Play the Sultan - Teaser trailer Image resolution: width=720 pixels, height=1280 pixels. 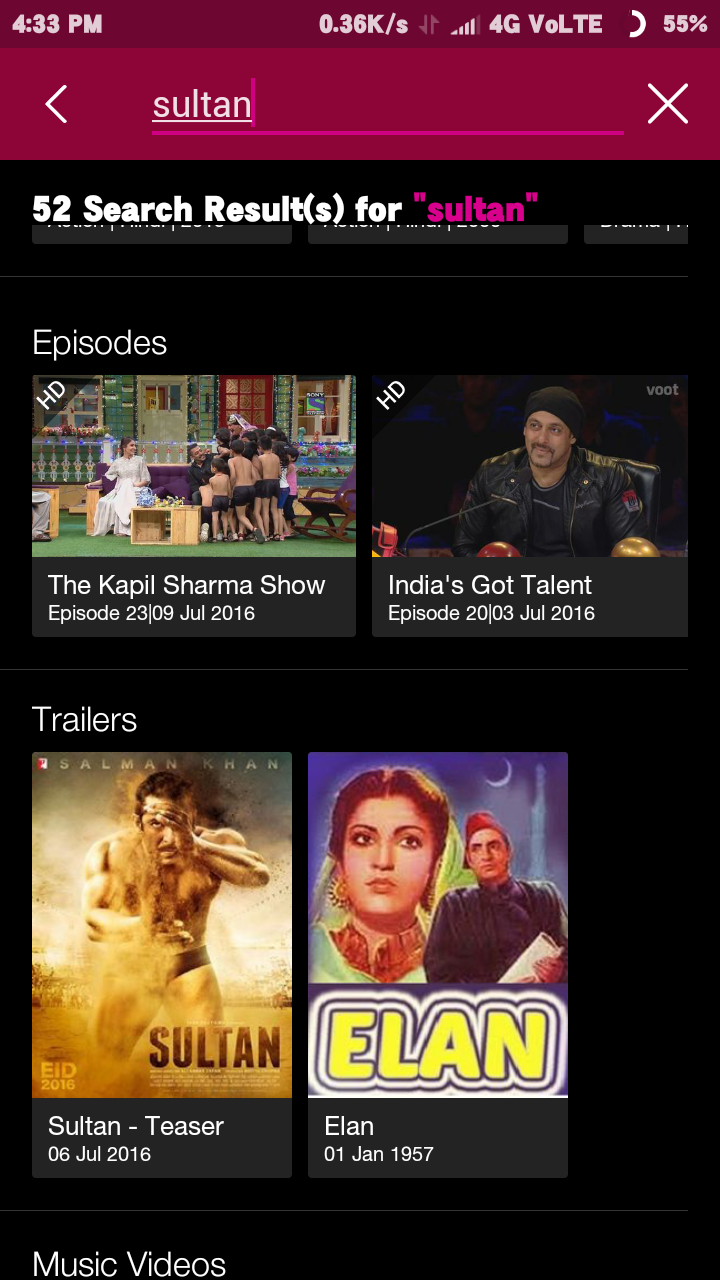click(162, 964)
